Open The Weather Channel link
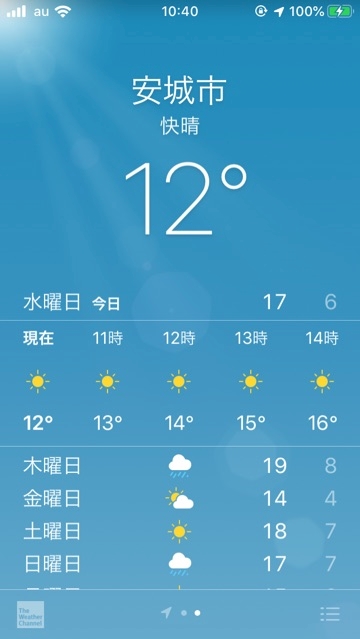 coord(31,615)
